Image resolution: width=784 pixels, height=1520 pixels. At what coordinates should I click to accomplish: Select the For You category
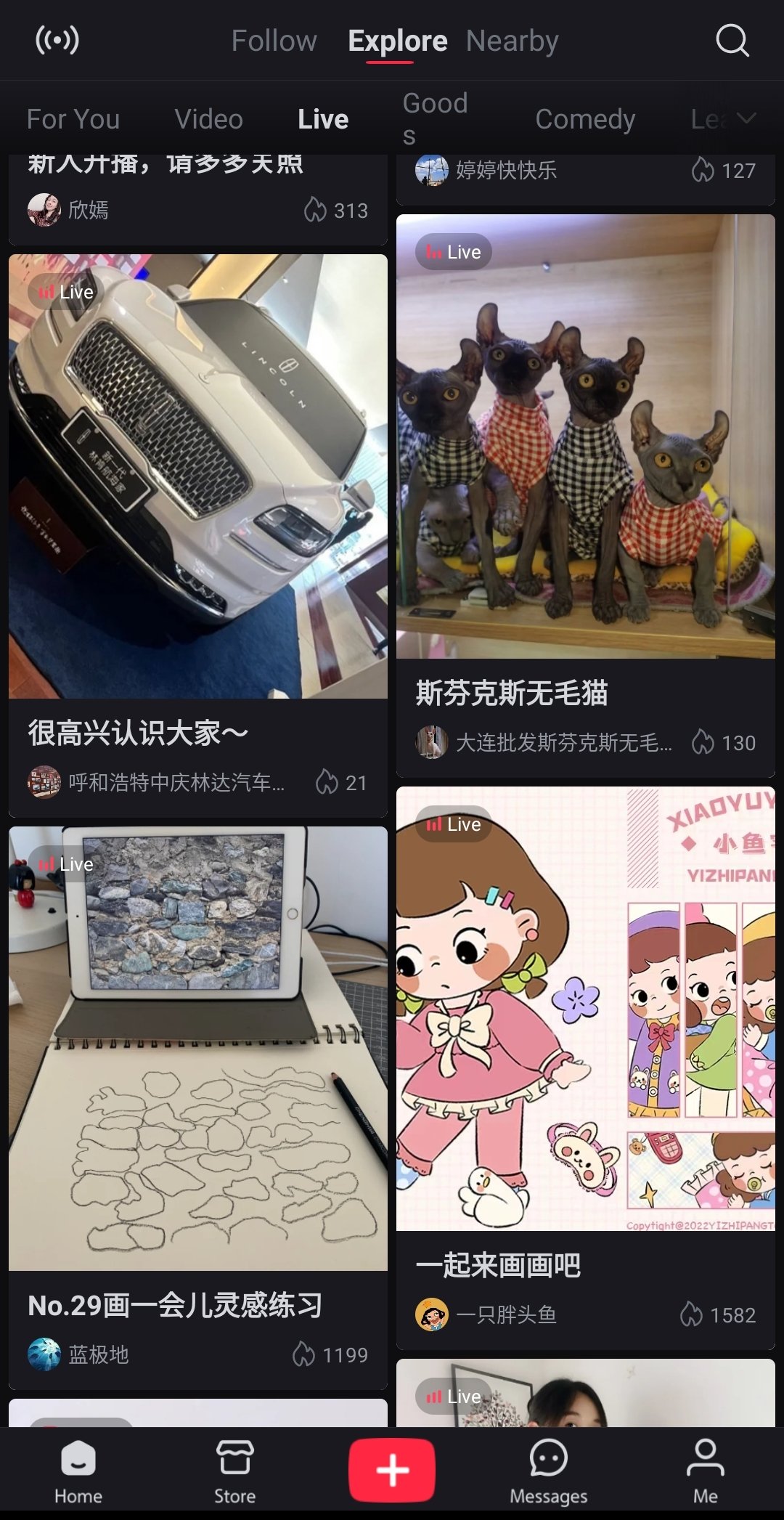(x=73, y=119)
